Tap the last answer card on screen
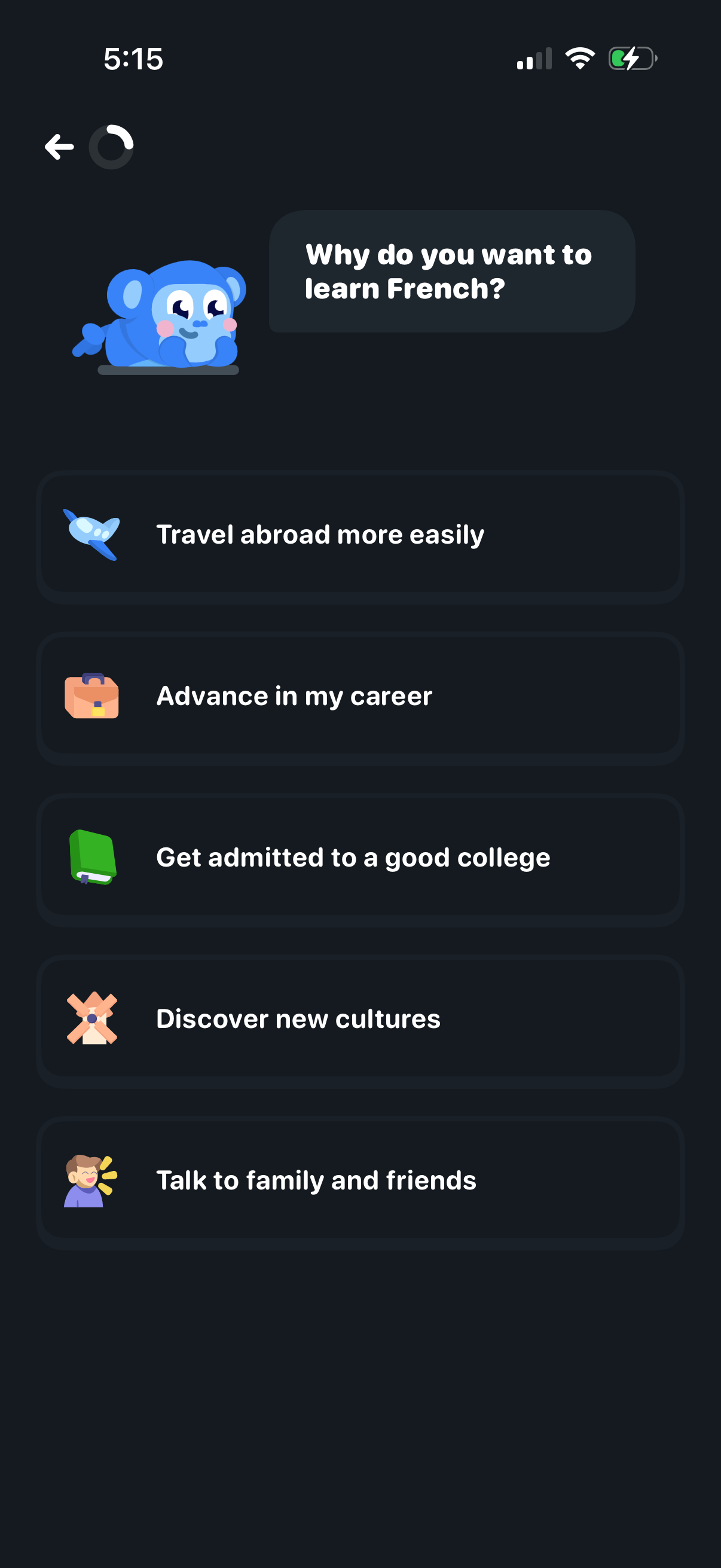721x1568 pixels. 360,1181
